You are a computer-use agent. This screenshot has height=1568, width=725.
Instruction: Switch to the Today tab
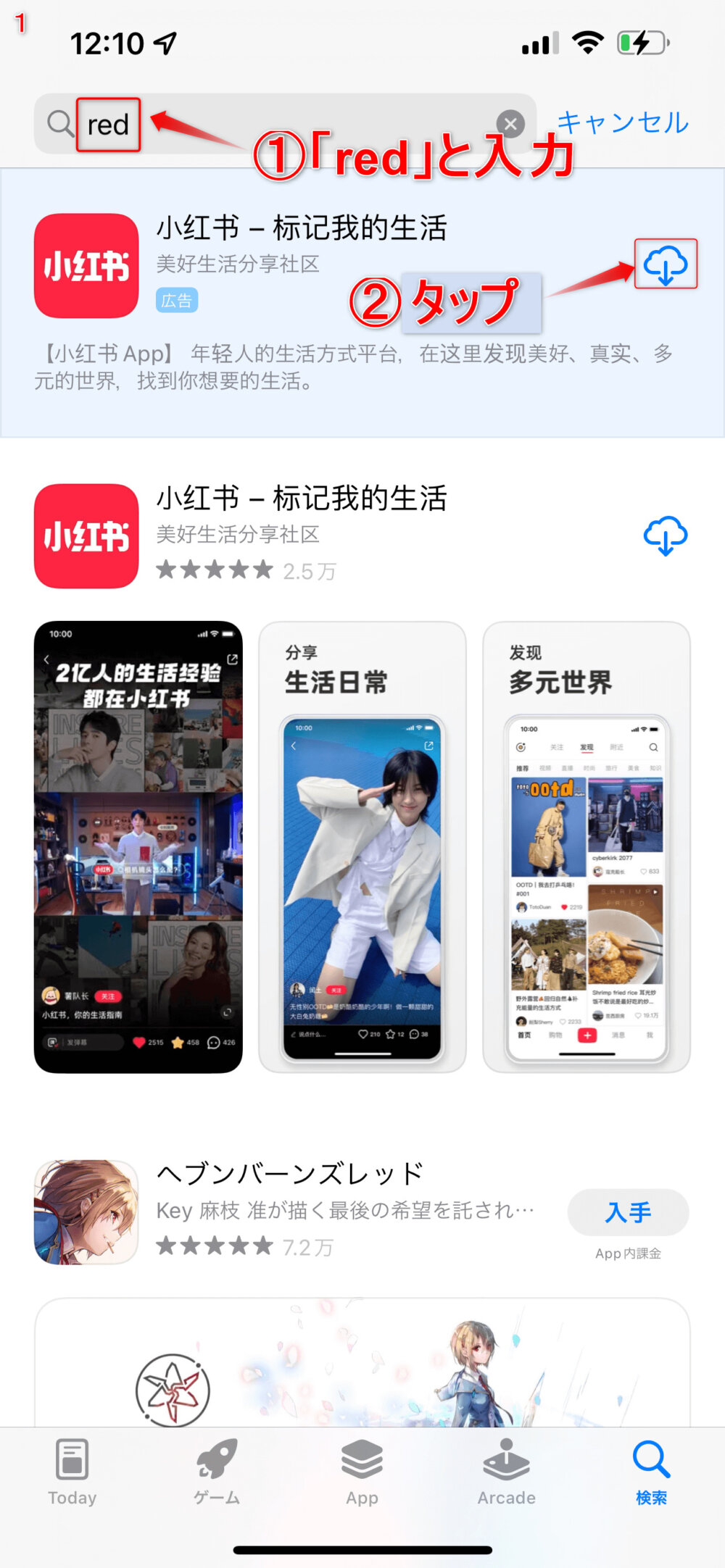tap(72, 1472)
